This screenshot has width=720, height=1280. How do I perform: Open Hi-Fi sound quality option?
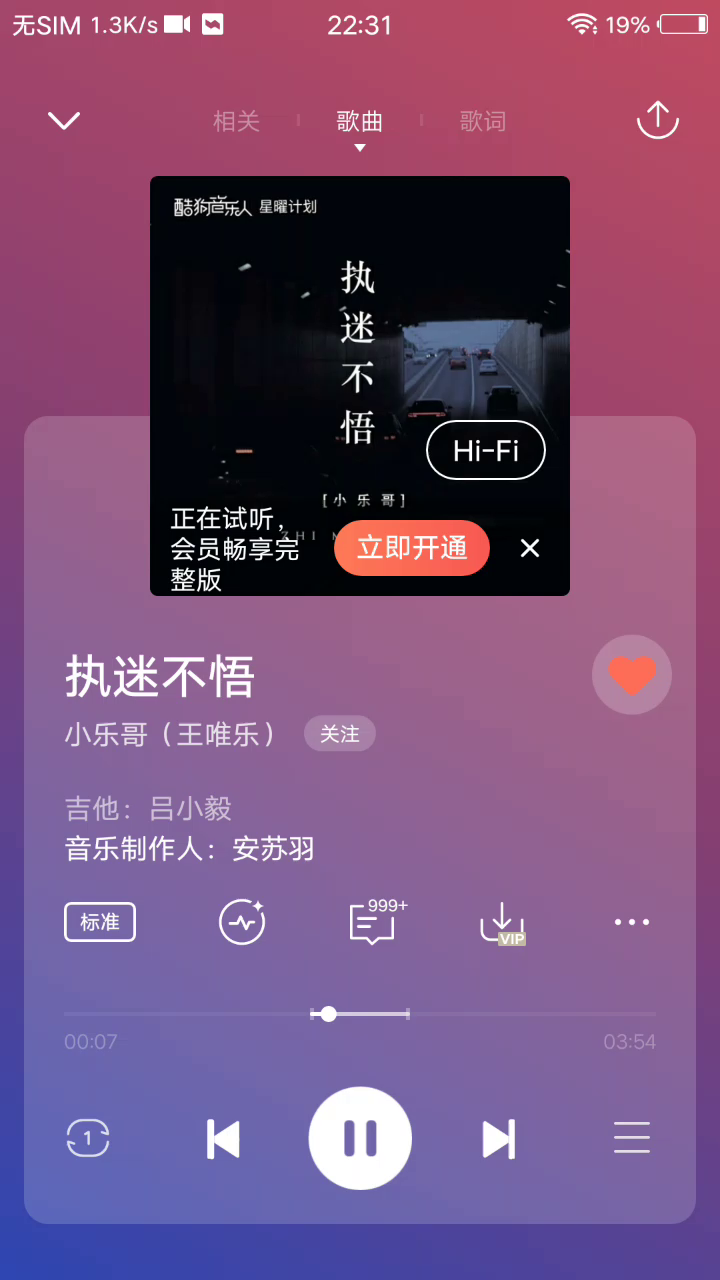coord(486,451)
